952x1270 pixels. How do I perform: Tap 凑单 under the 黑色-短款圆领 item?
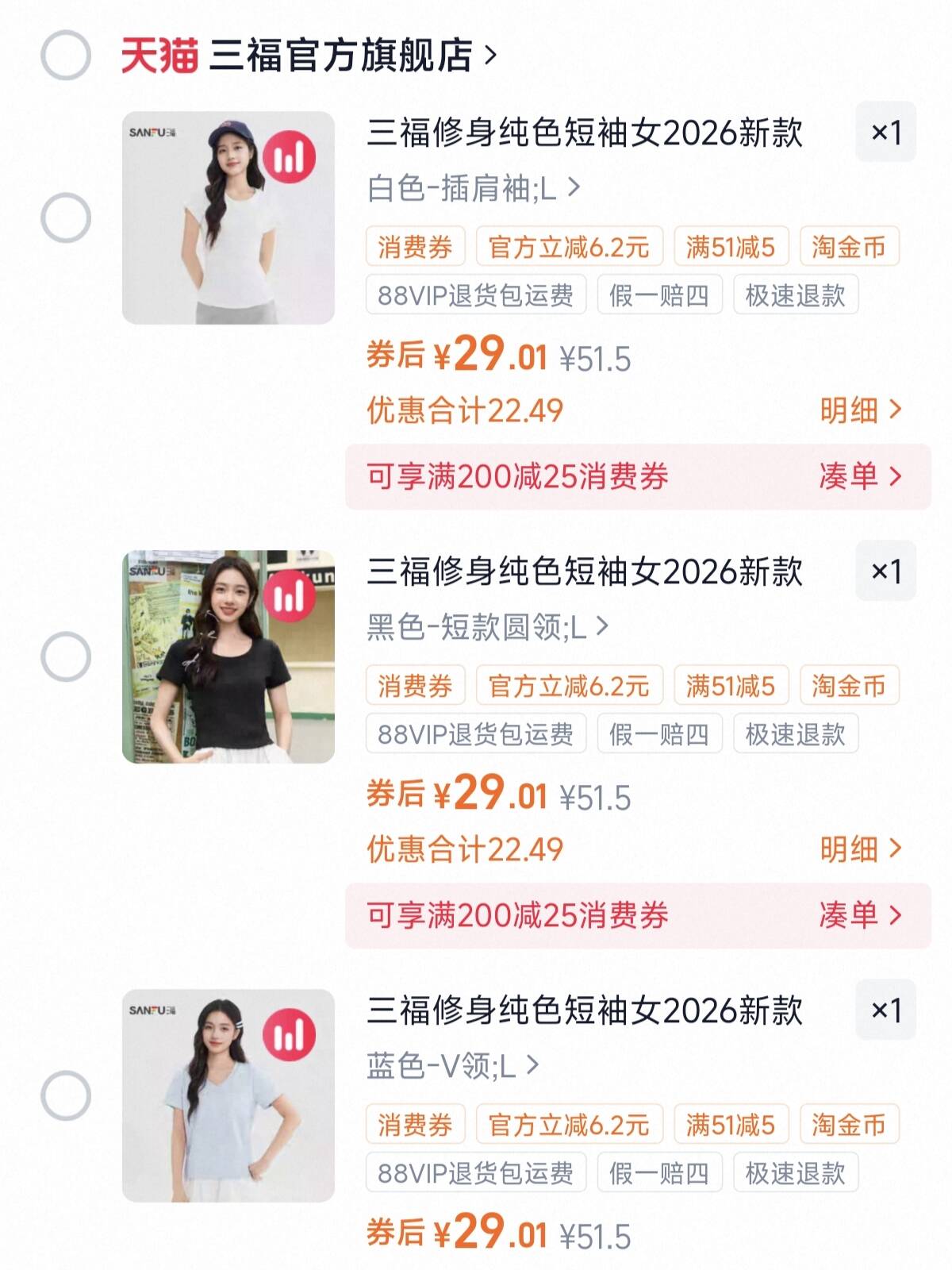861,915
